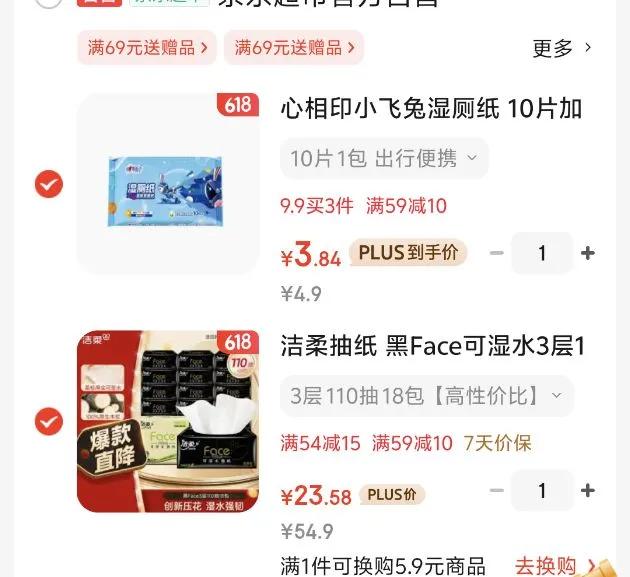Open the 洁柔抽纸 product image

point(168,421)
